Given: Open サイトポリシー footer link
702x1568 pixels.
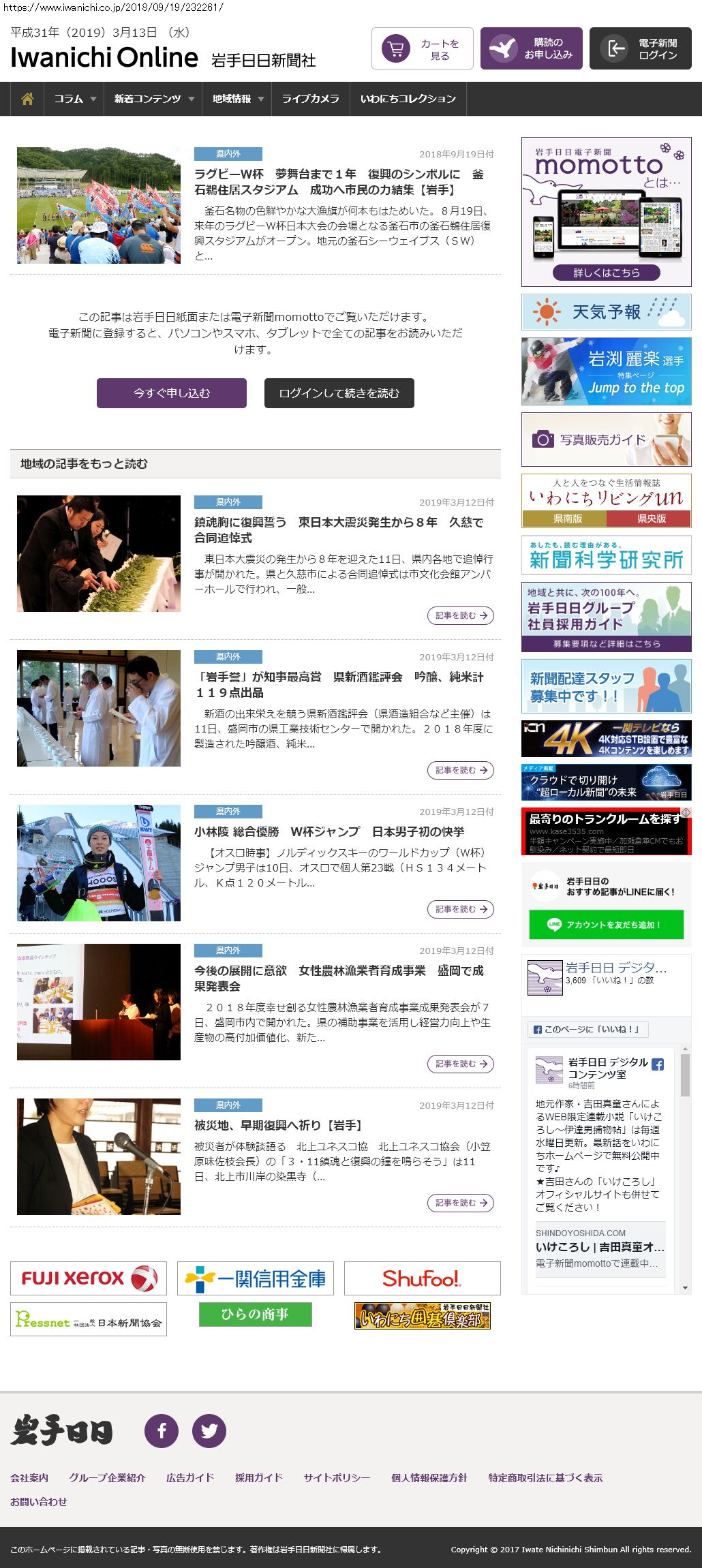Looking at the screenshot, I should [337, 1477].
